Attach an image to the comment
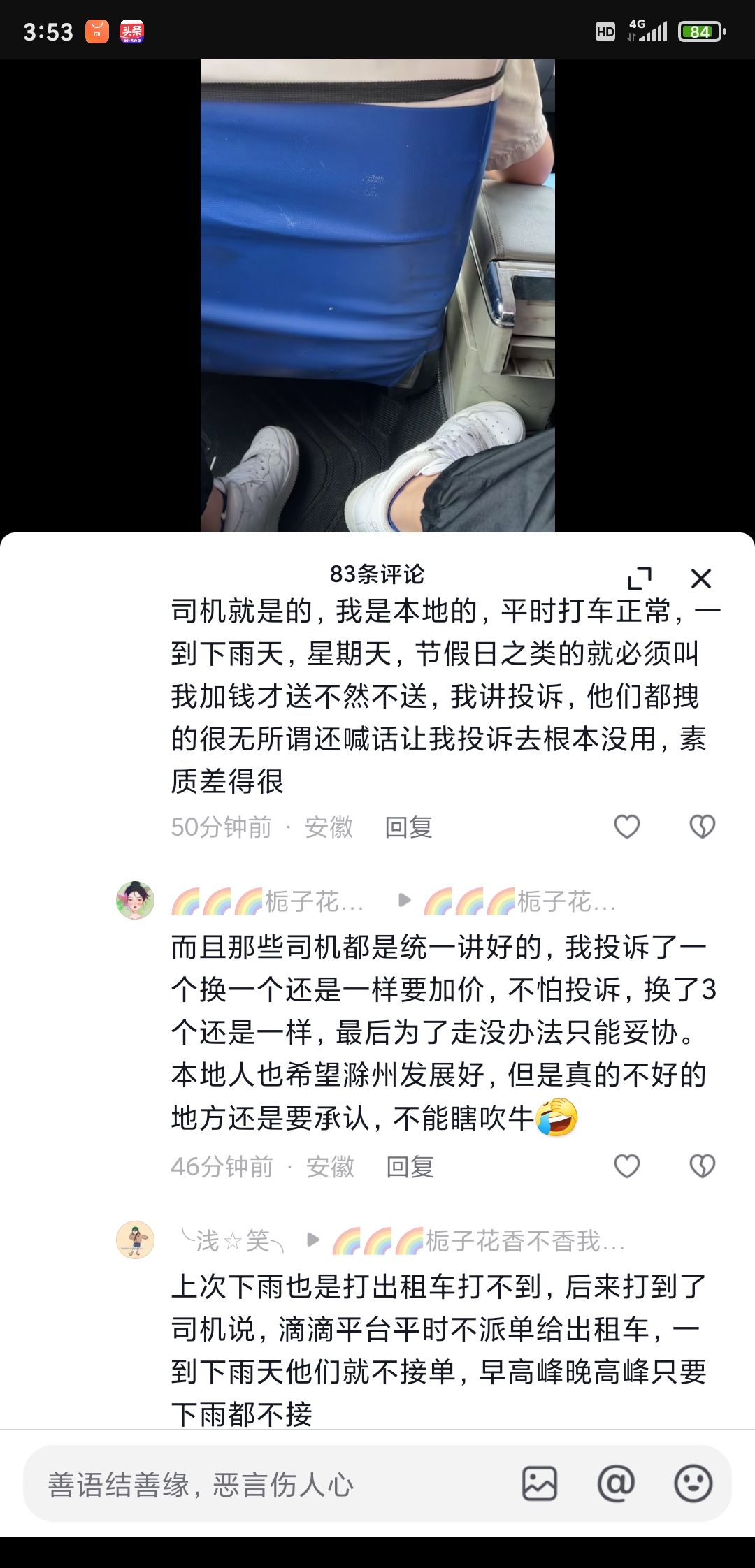Viewport: 755px width, 1568px height. (540, 1483)
